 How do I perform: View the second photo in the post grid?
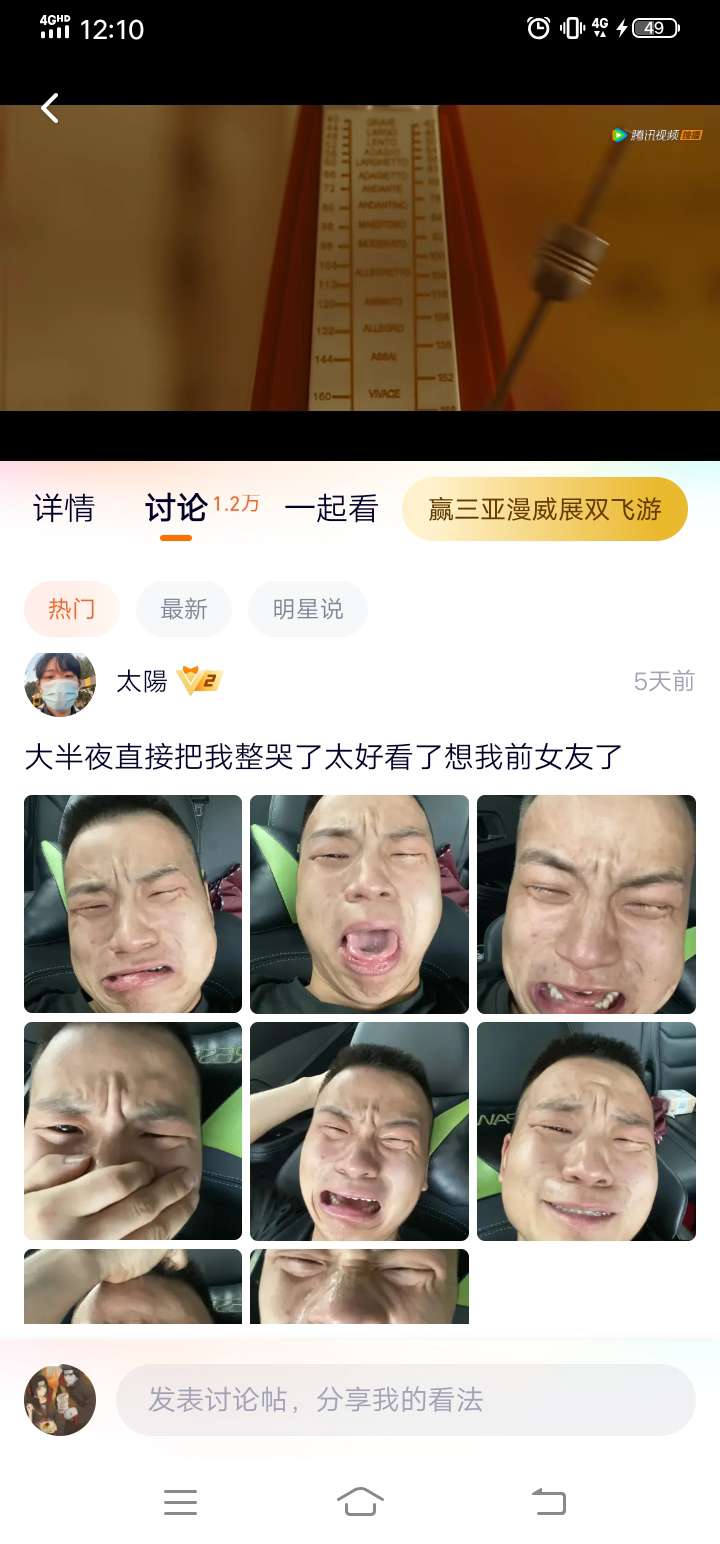coord(359,904)
